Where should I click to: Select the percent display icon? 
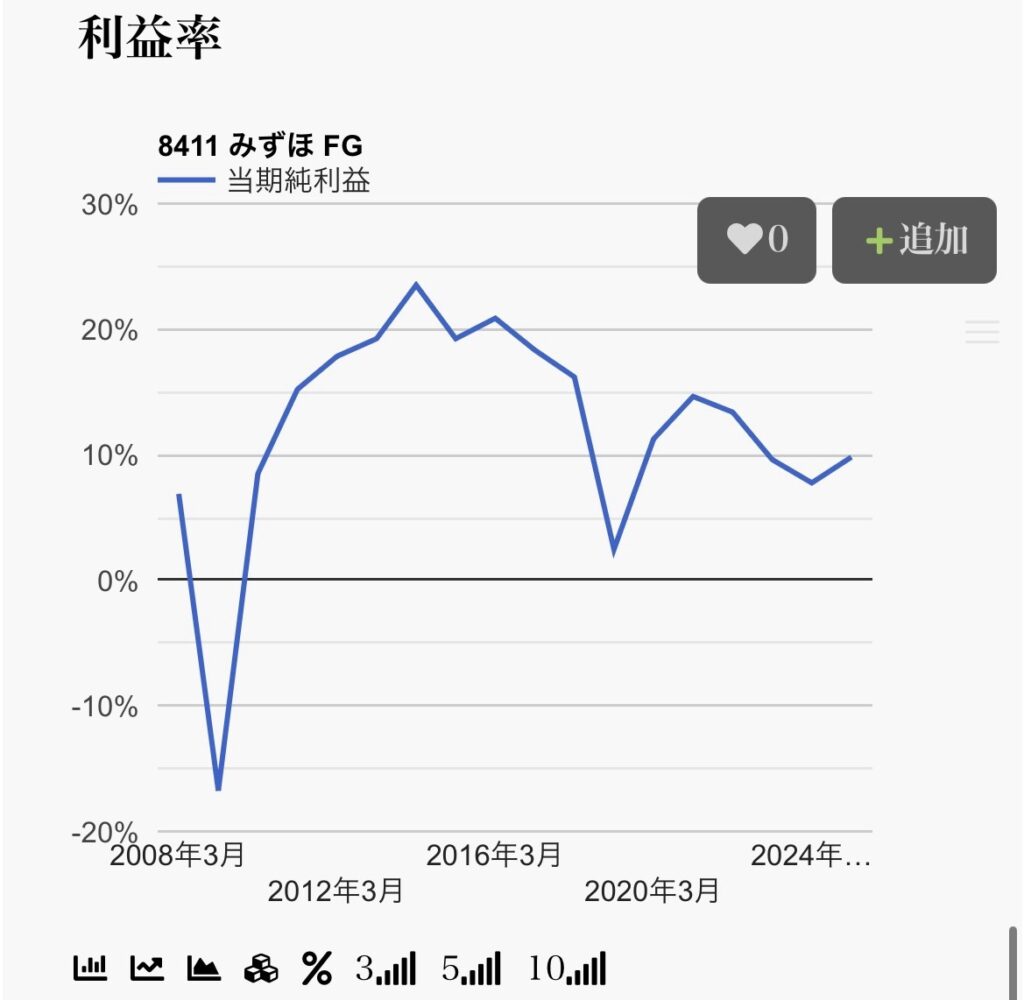317,967
